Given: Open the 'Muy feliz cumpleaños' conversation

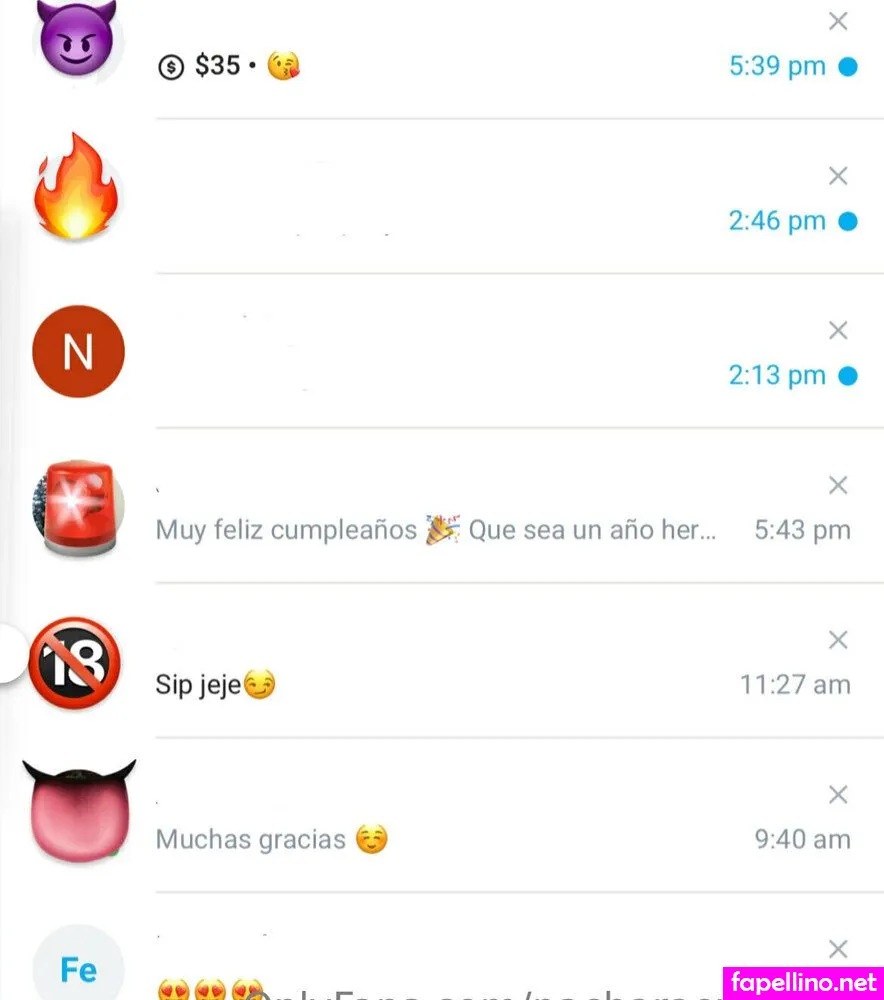Looking at the screenshot, I should 436,529.
